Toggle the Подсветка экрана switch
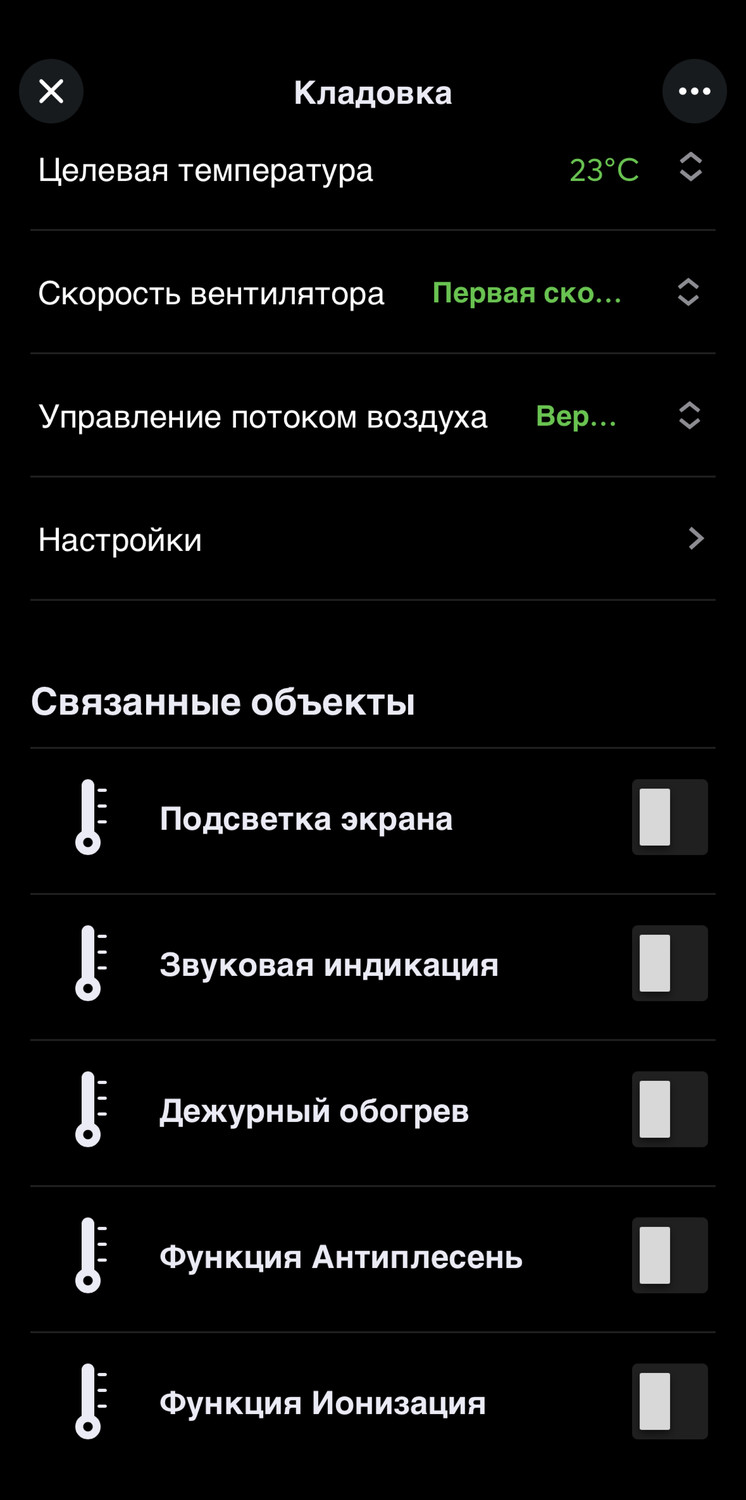Viewport: 746px width, 1500px height. (x=669, y=817)
